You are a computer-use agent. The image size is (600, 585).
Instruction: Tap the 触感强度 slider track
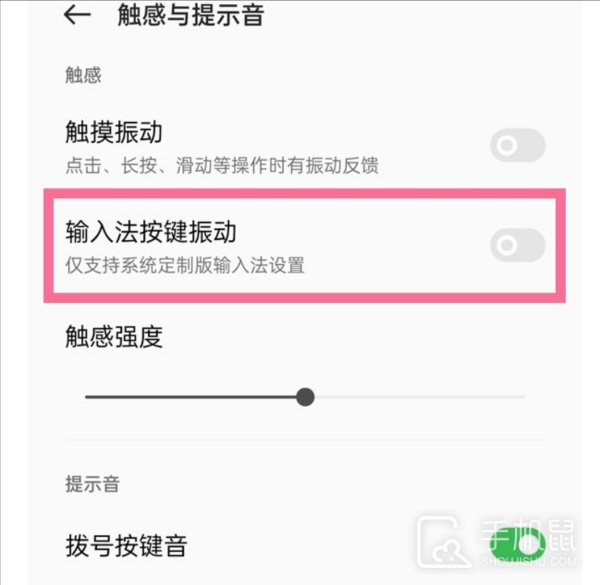pos(400,397)
